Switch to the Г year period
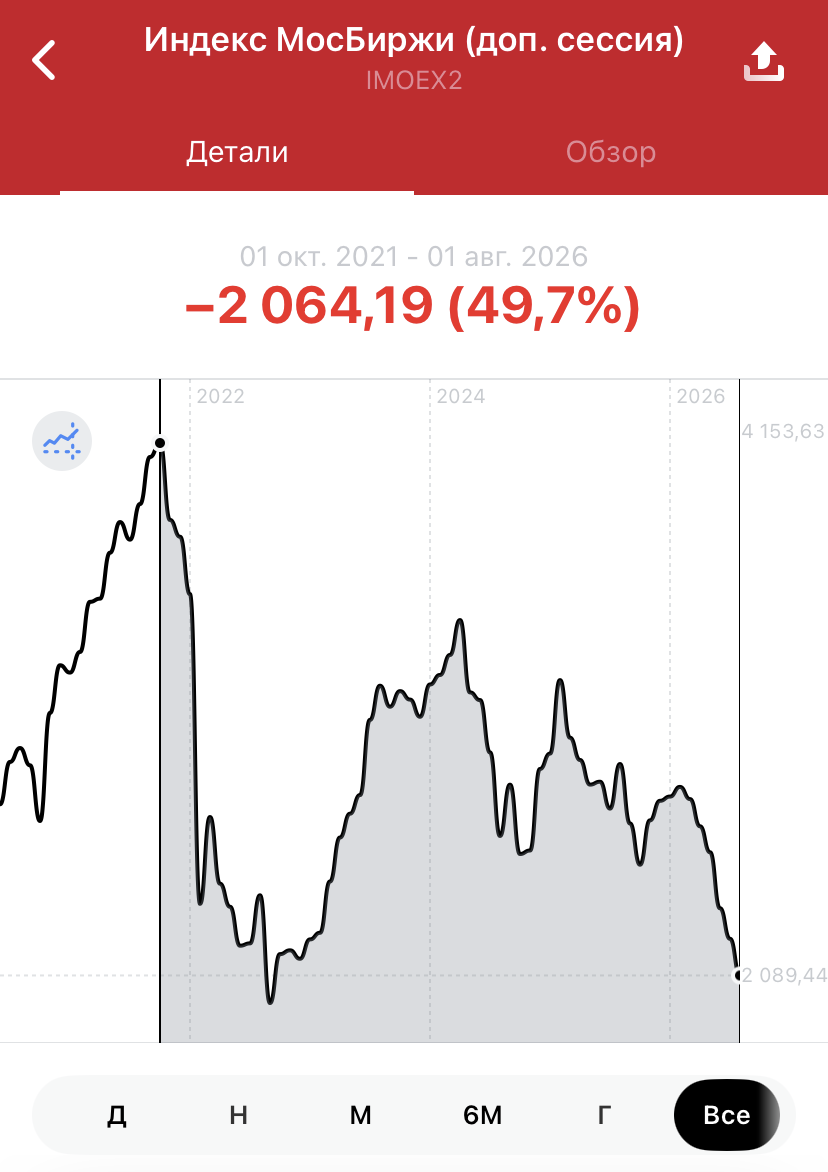Screen dimensions: 828x1172 (x=605, y=1115)
